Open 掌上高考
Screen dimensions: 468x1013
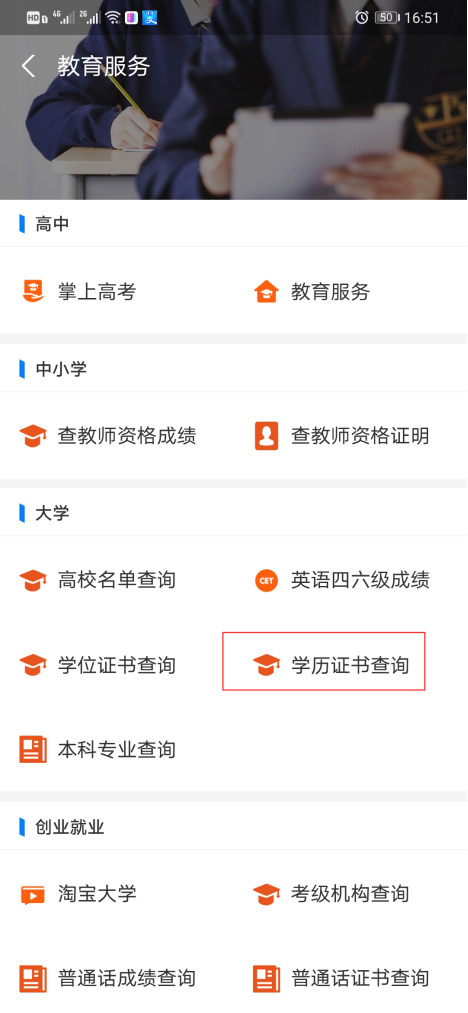(x=78, y=292)
